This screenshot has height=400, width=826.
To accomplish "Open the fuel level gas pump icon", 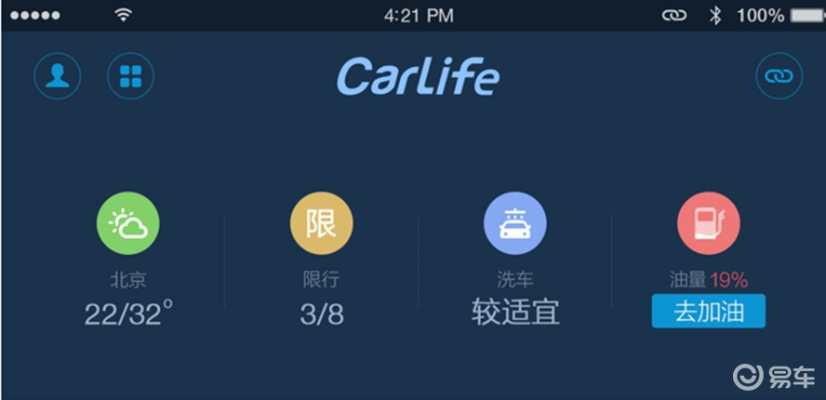I will pyautogui.click(x=708, y=225).
